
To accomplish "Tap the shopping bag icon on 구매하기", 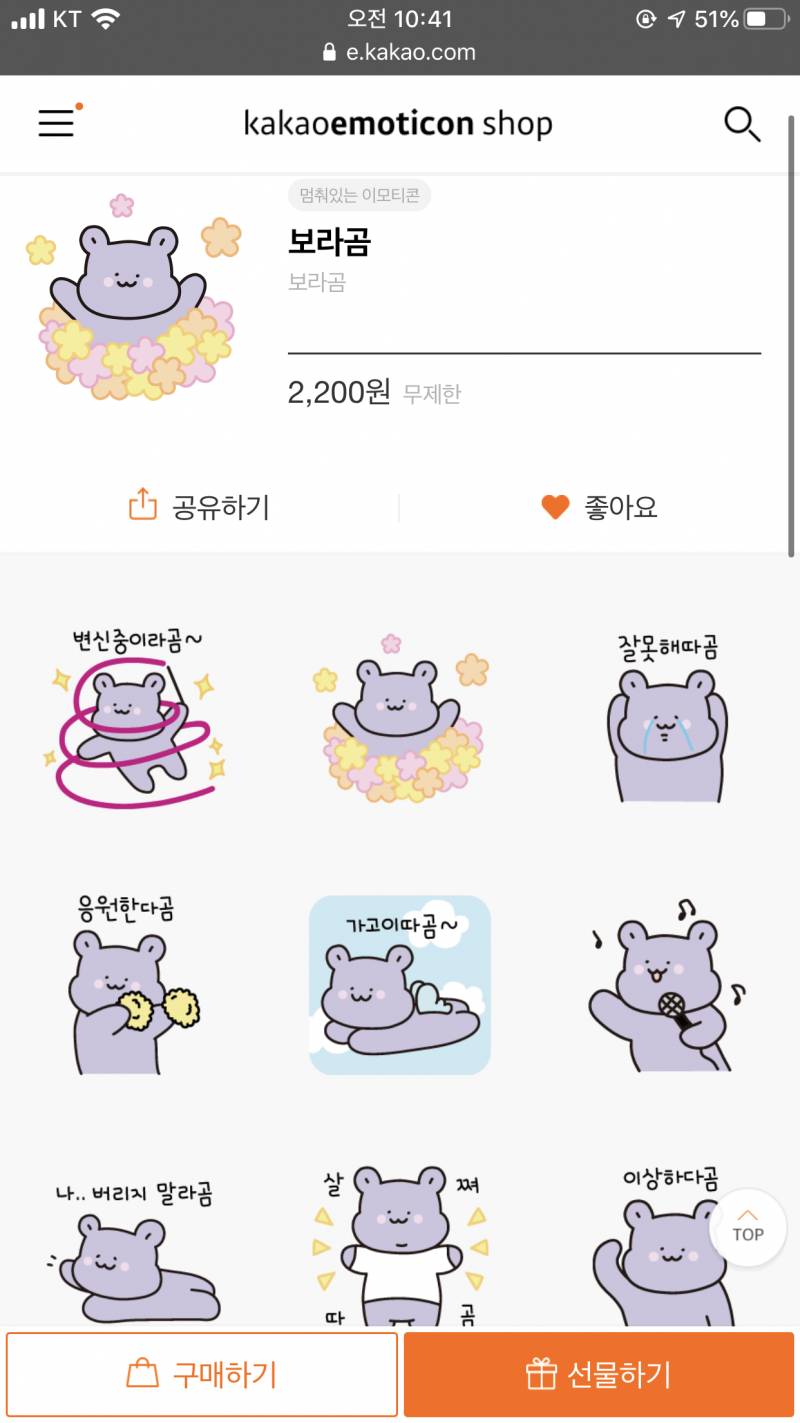I will click(x=146, y=1373).
